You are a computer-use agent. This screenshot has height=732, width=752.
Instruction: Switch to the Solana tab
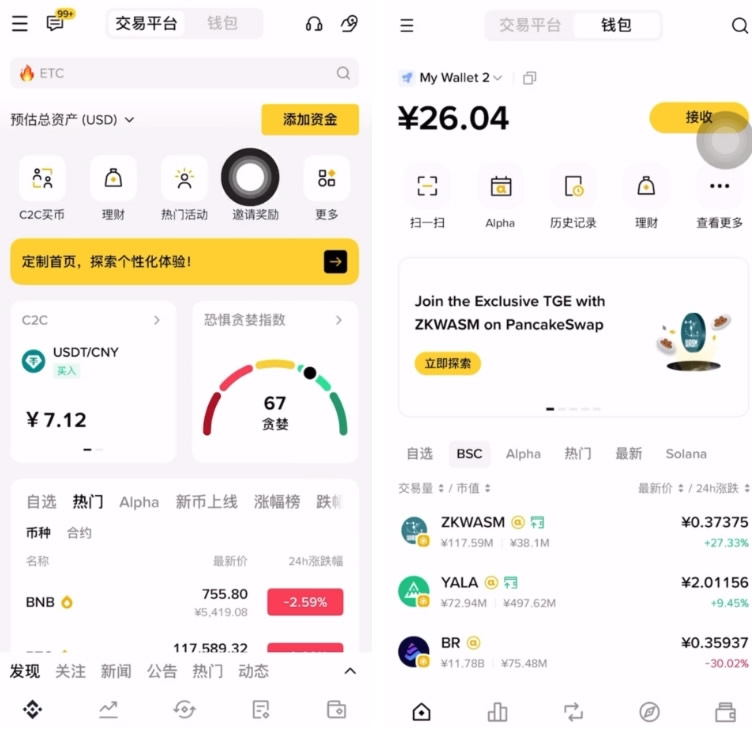pyautogui.click(x=686, y=453)
